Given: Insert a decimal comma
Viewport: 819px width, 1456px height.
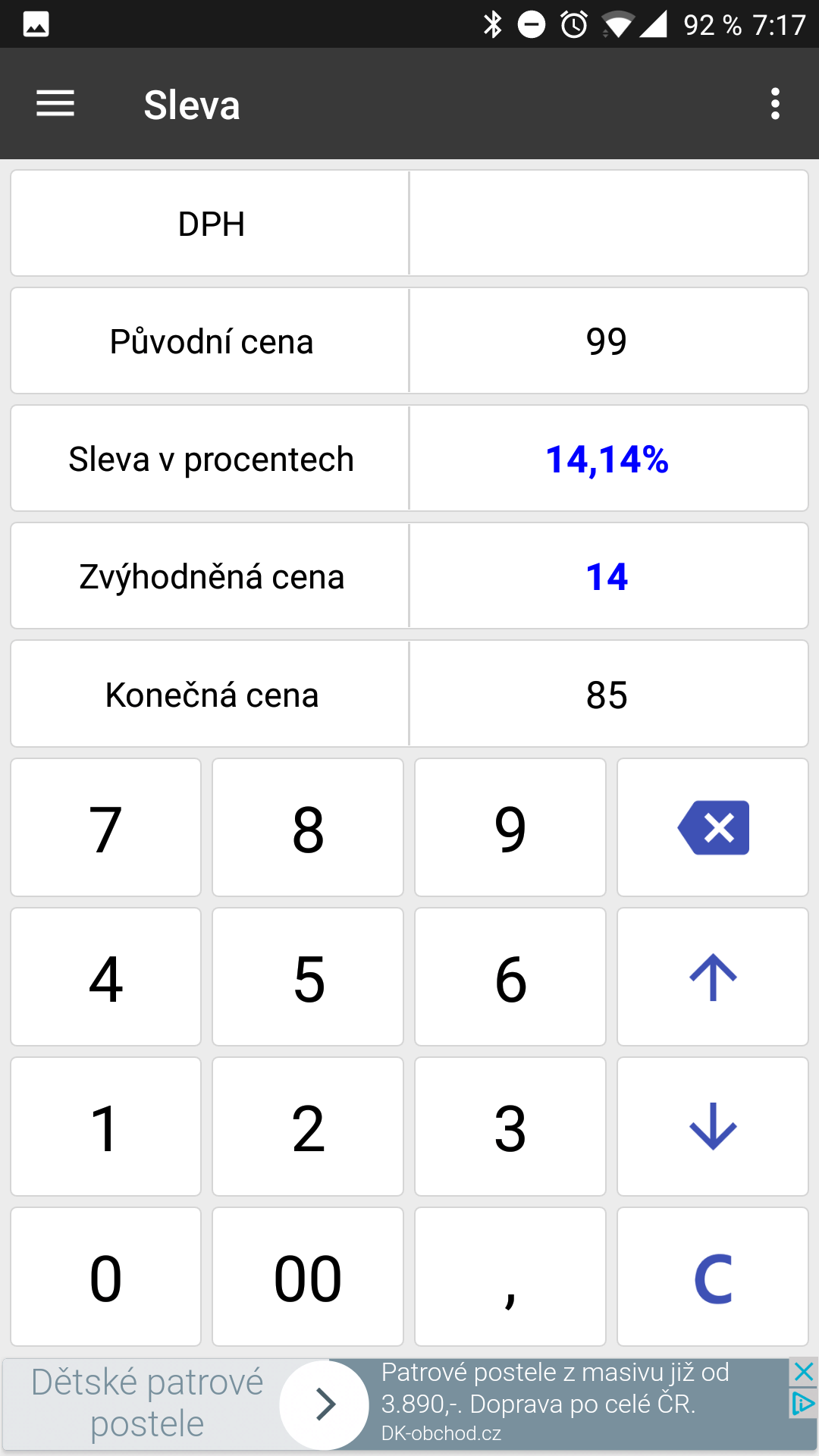Looking at the screenshot, I should [x=510, y=1277].
